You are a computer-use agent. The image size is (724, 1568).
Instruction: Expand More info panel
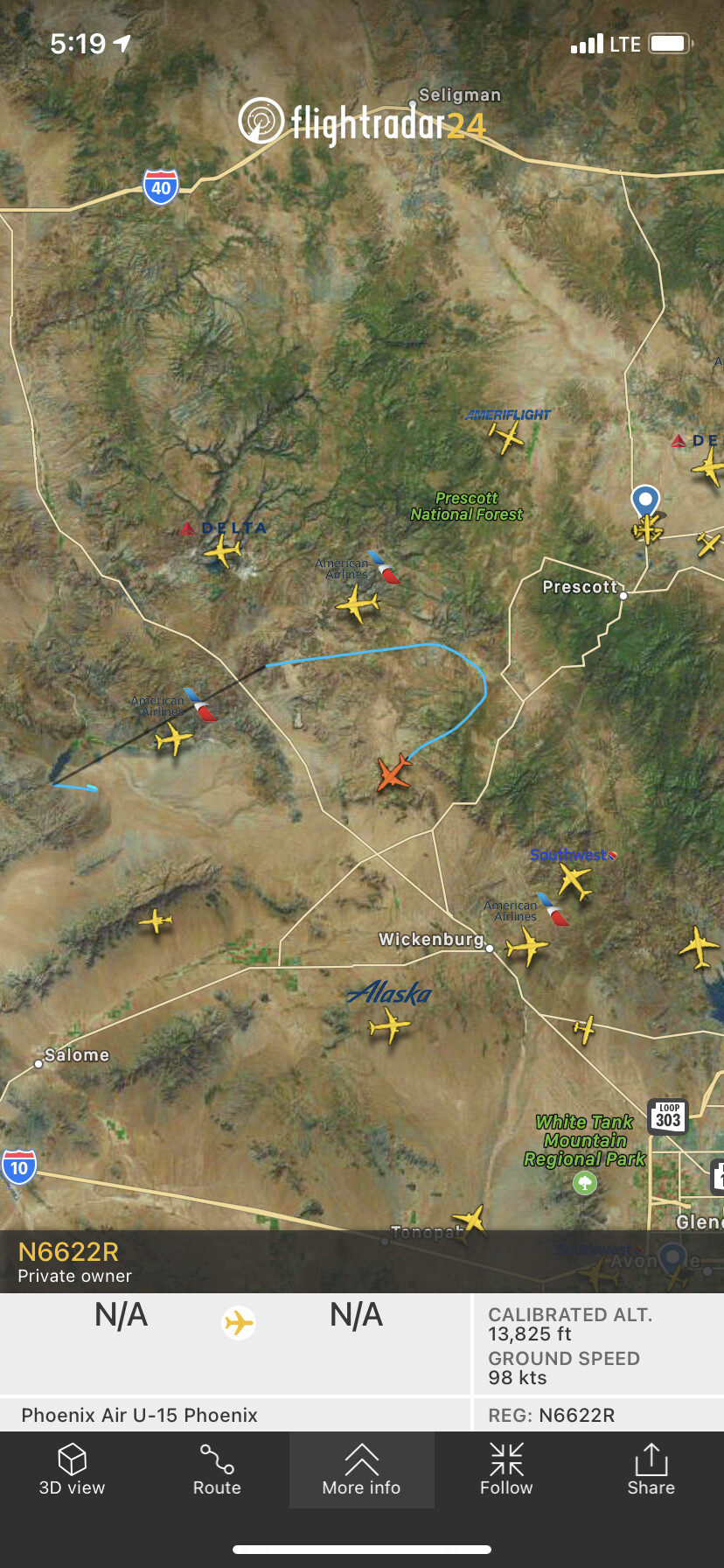tap(361, 1470)
